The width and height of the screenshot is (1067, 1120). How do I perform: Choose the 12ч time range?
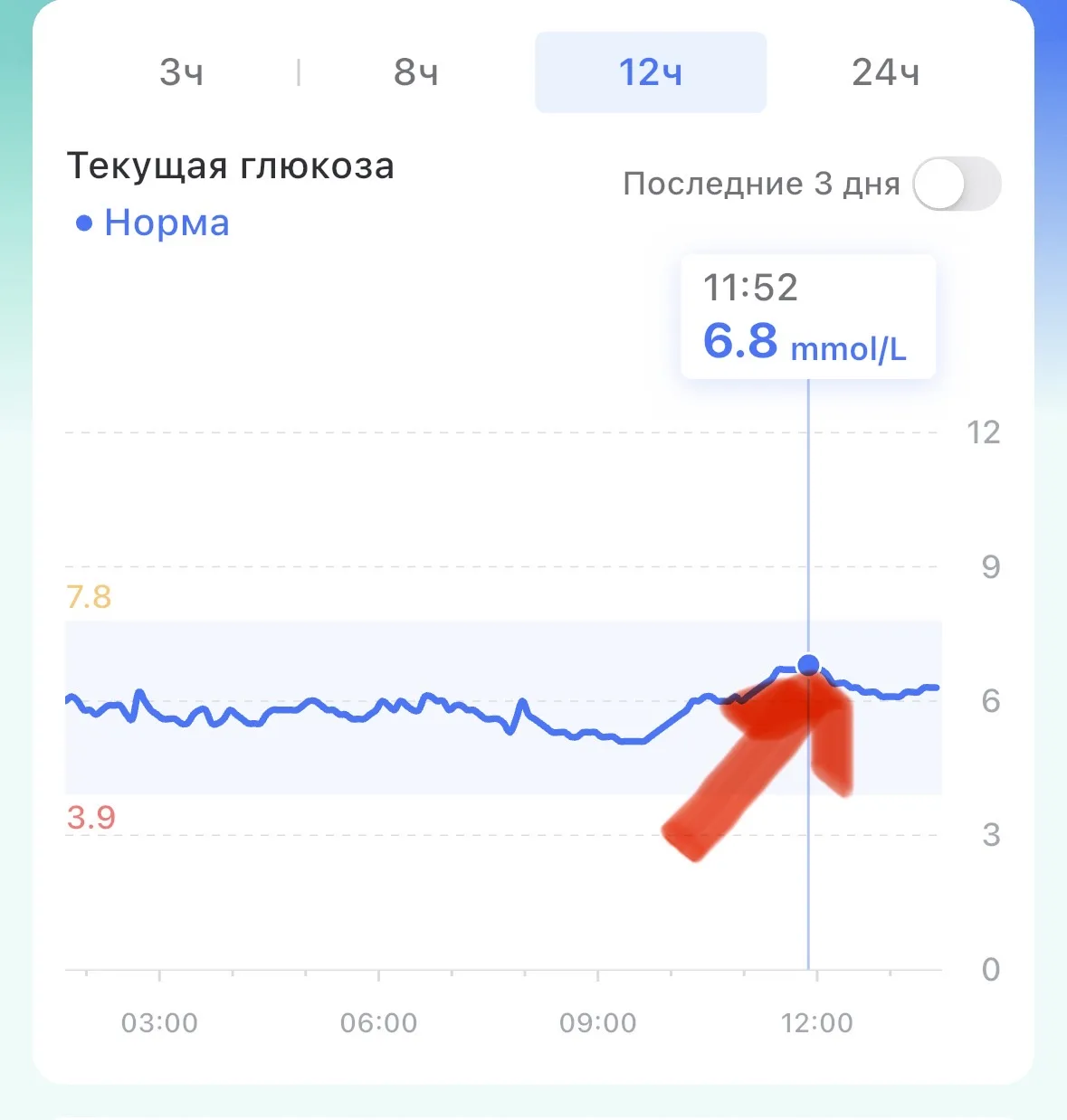click(x=650, y=72)
